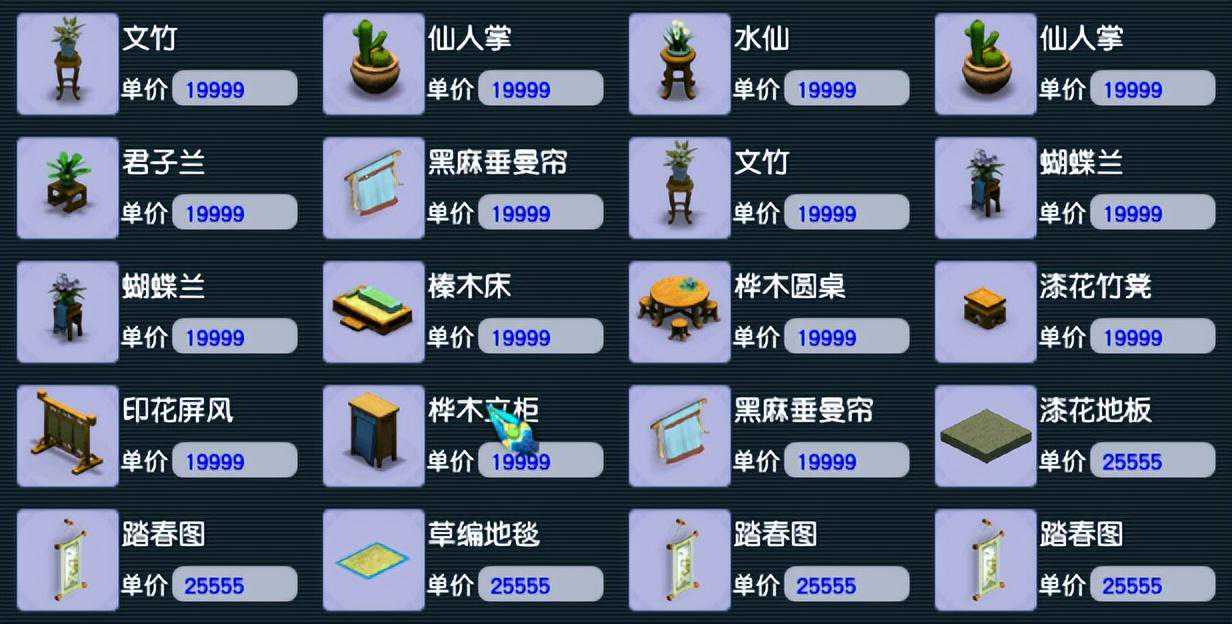Open the 榛木床 bed item
Image resolution: width=1232 pixels, height=624 pixels.
(x=373, y=312)
